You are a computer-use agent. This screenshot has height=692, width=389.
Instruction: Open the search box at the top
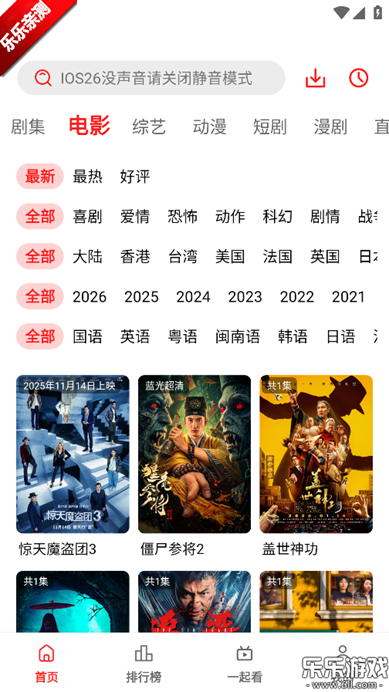click(x=151, y=78)
